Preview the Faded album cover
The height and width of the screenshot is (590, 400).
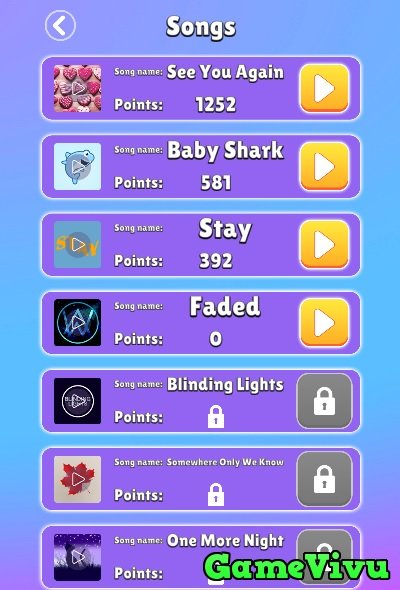click(78, 322)
